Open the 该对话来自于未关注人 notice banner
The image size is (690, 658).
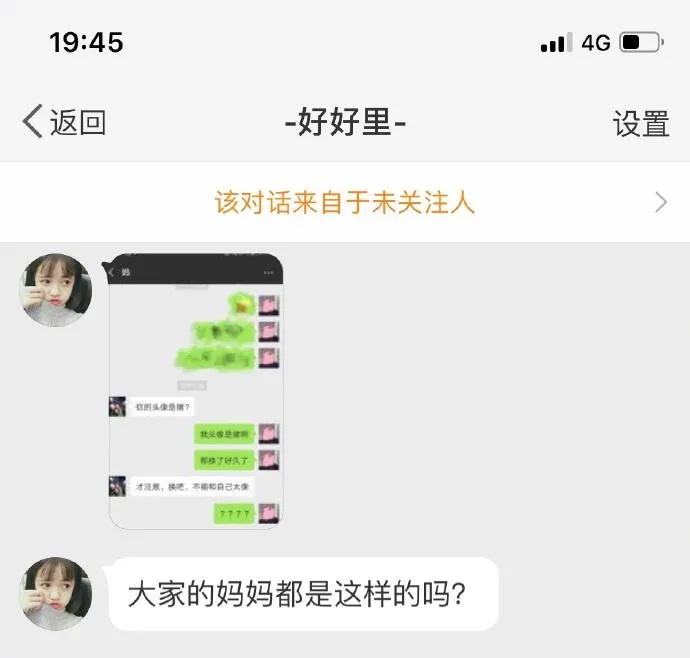(x=345, y=203)
